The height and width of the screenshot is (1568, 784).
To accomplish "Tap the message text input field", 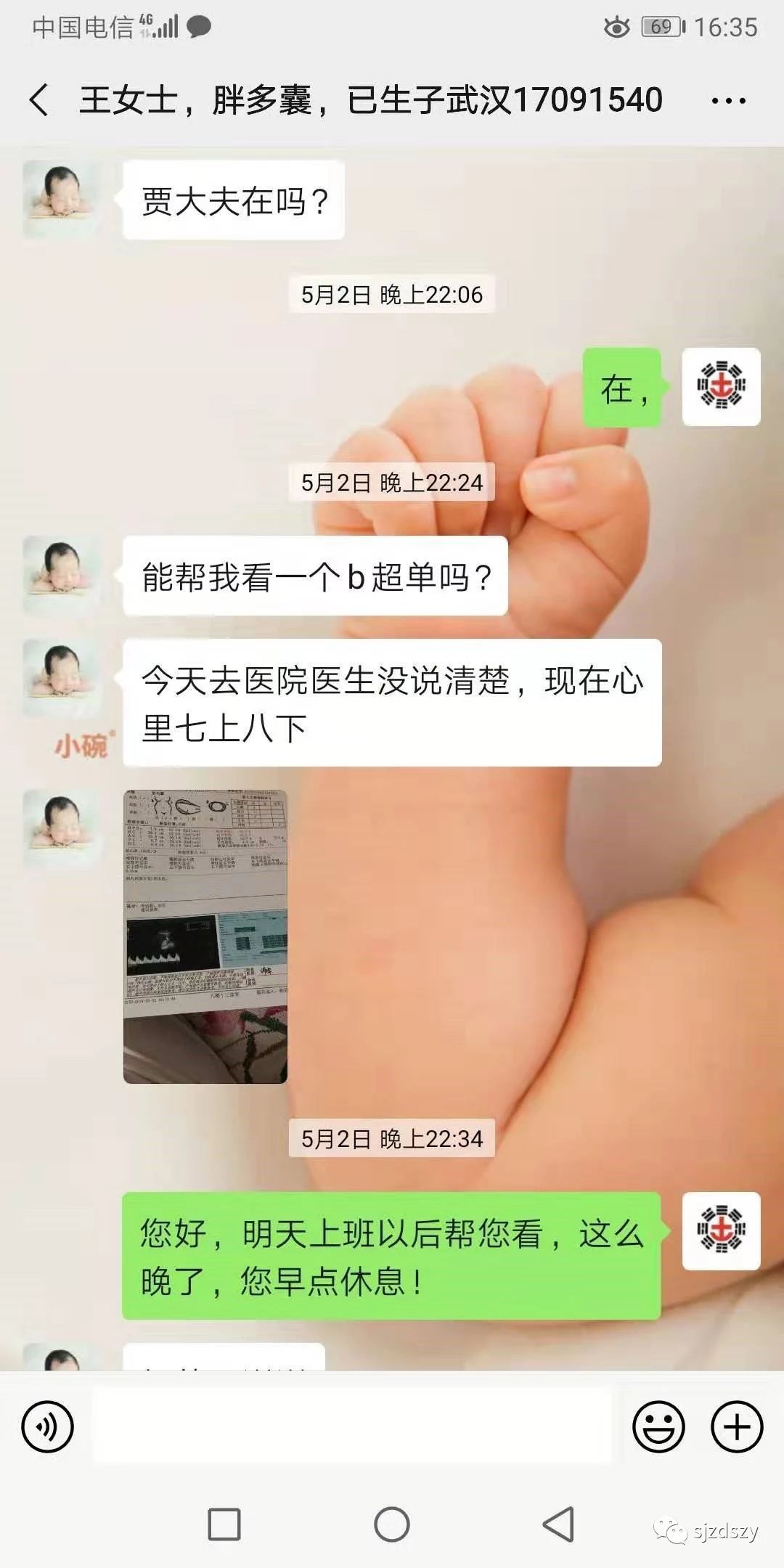I will tap(352, 1426).
